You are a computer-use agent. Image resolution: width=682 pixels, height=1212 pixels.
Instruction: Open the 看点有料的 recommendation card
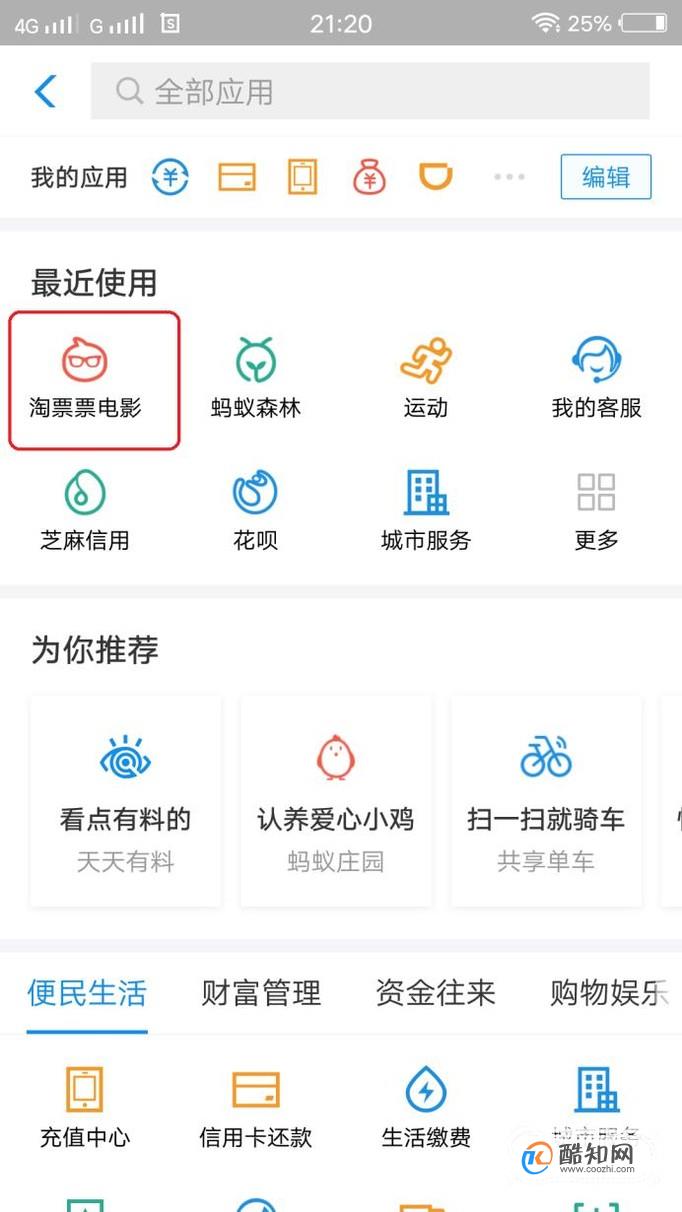point(126,801)
